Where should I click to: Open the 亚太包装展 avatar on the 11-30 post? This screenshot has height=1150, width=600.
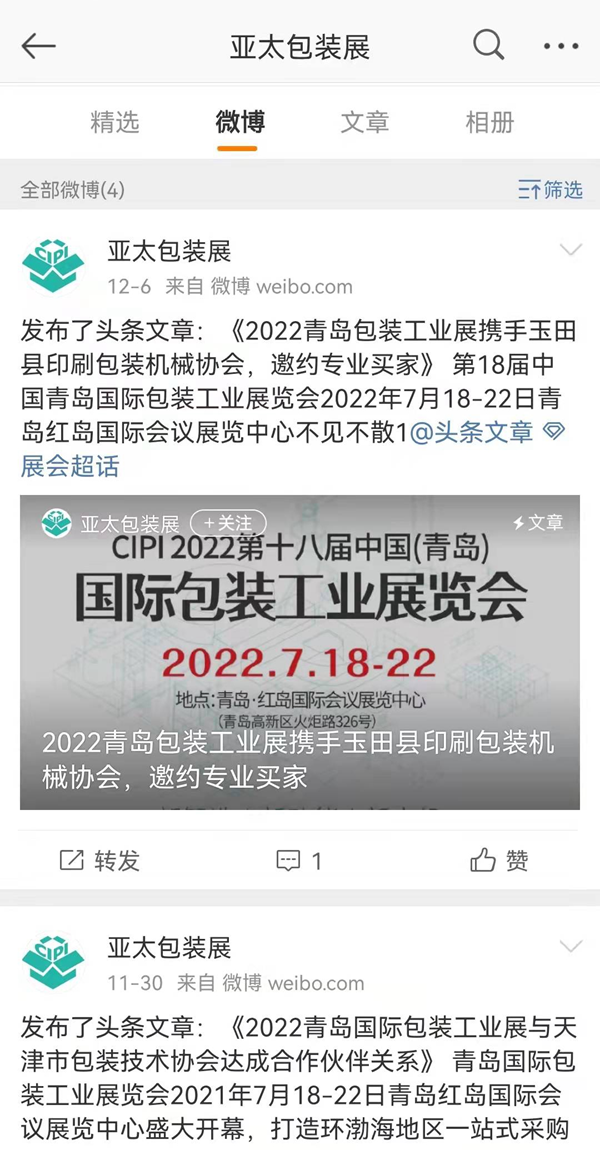point(53,963)
